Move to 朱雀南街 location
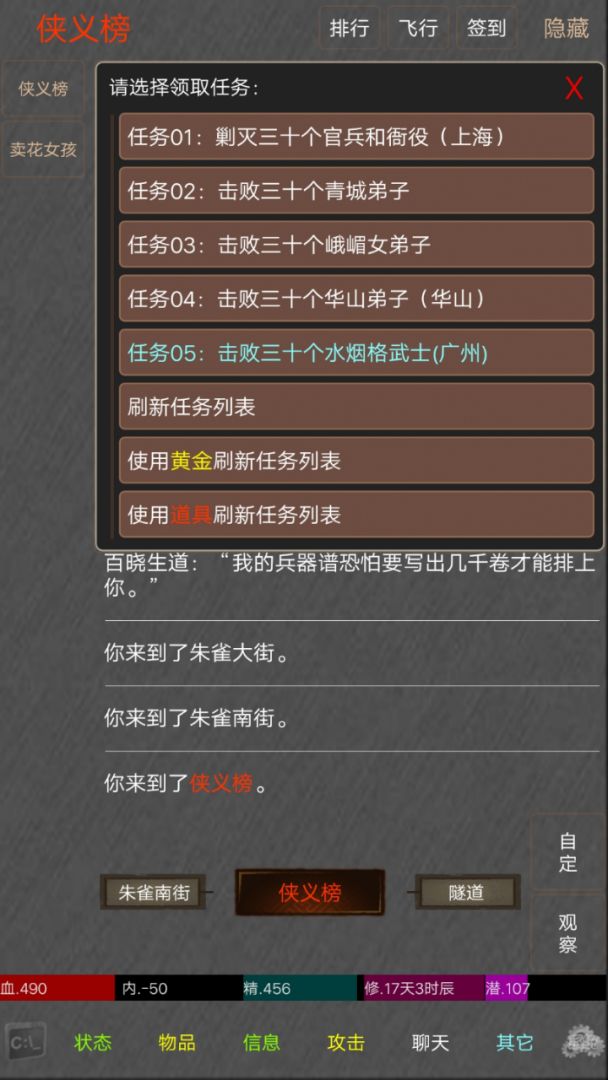 pyautogui.click(x=153, y=892)
